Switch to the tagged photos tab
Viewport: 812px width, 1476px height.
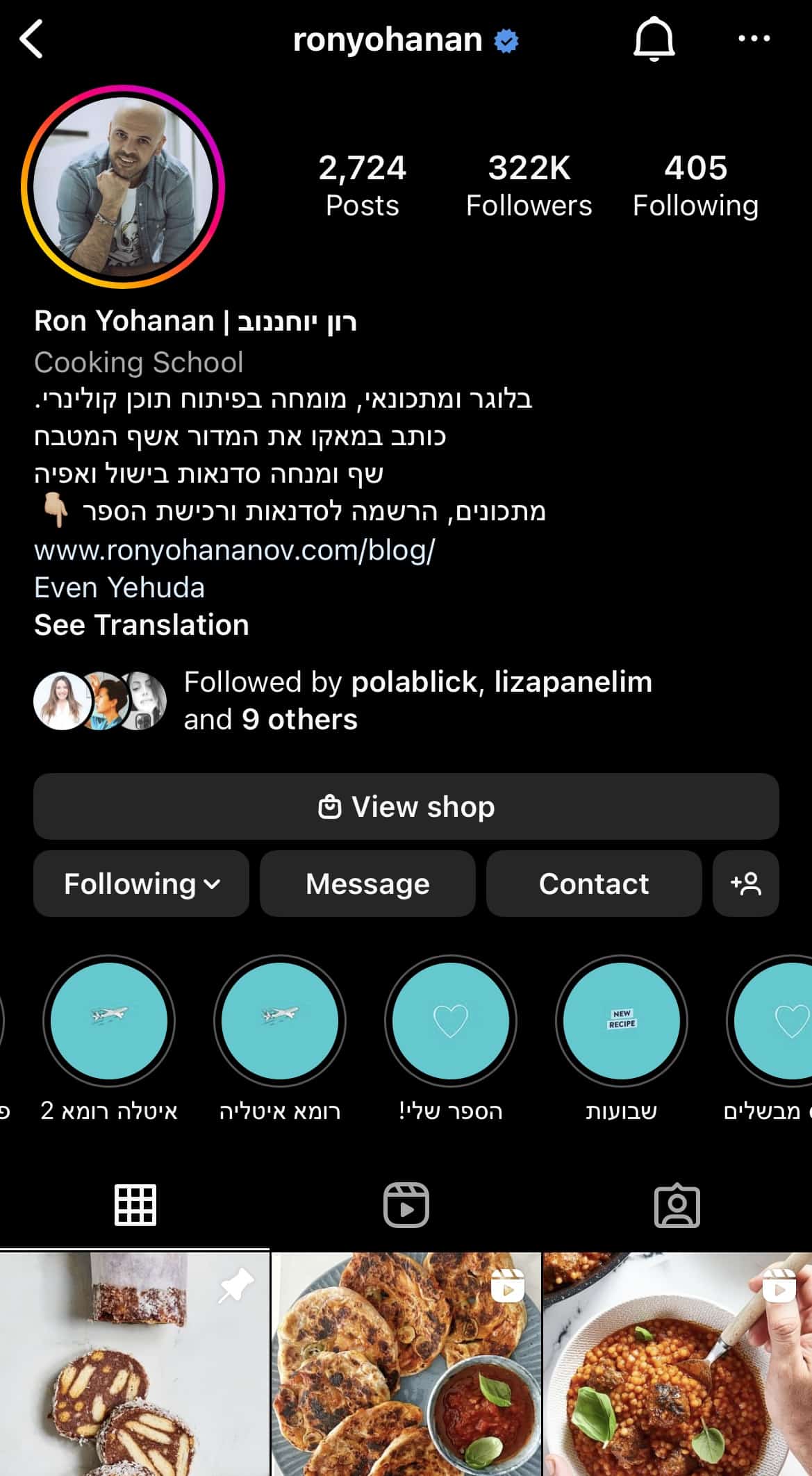click(677, 1205)
